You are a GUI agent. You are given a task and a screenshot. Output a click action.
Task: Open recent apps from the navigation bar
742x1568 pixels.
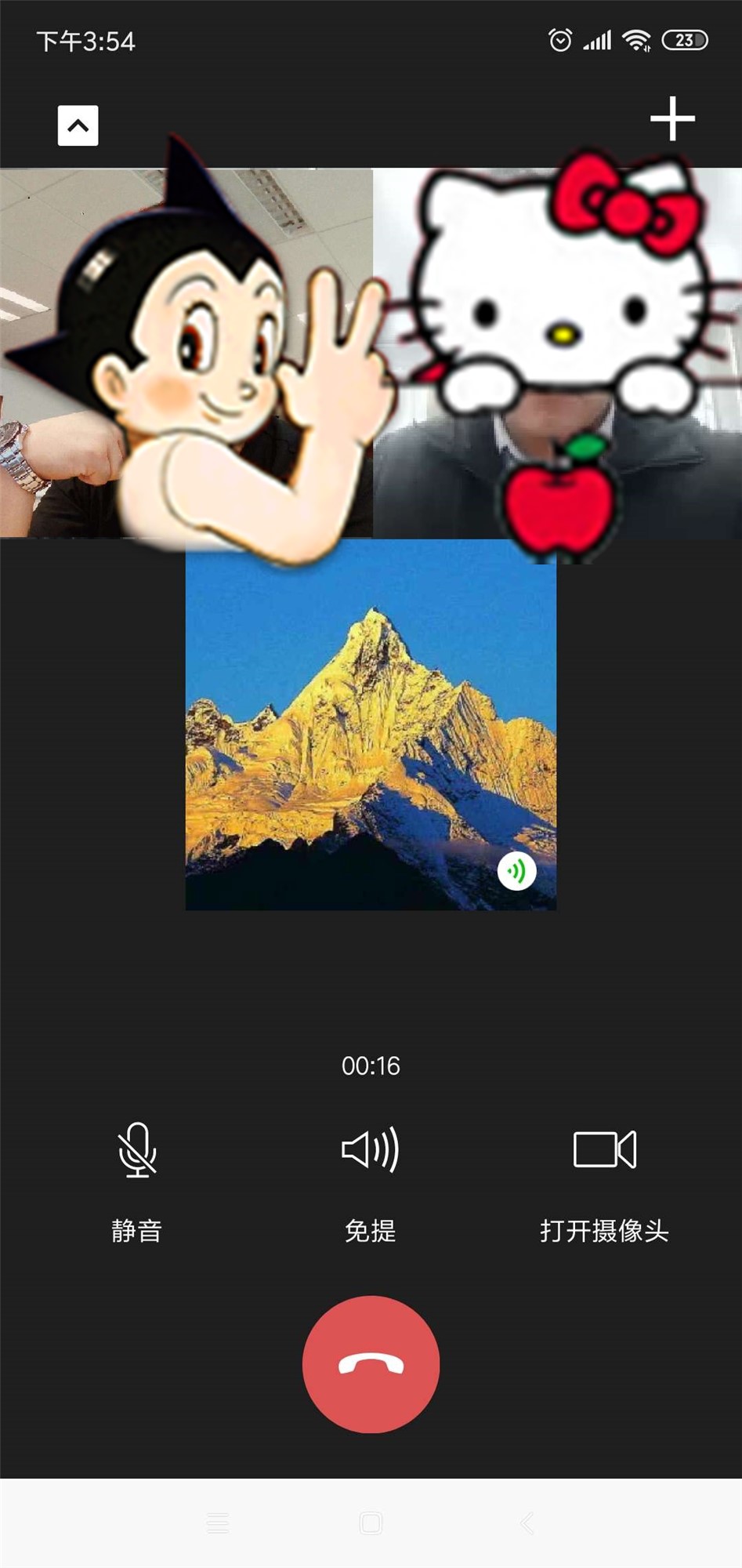(218, 1523)
